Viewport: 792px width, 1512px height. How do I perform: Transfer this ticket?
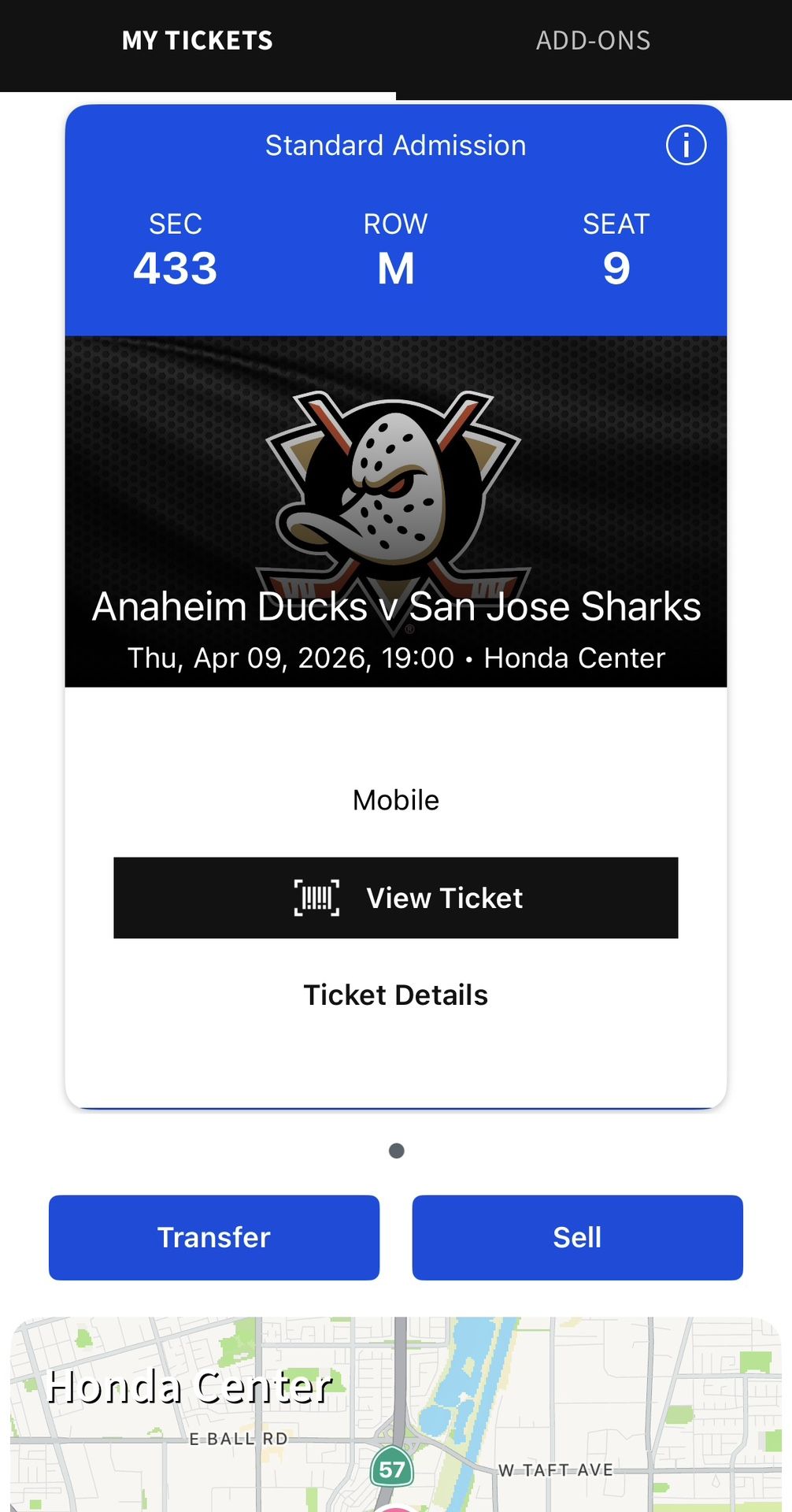click(214, 1237)
